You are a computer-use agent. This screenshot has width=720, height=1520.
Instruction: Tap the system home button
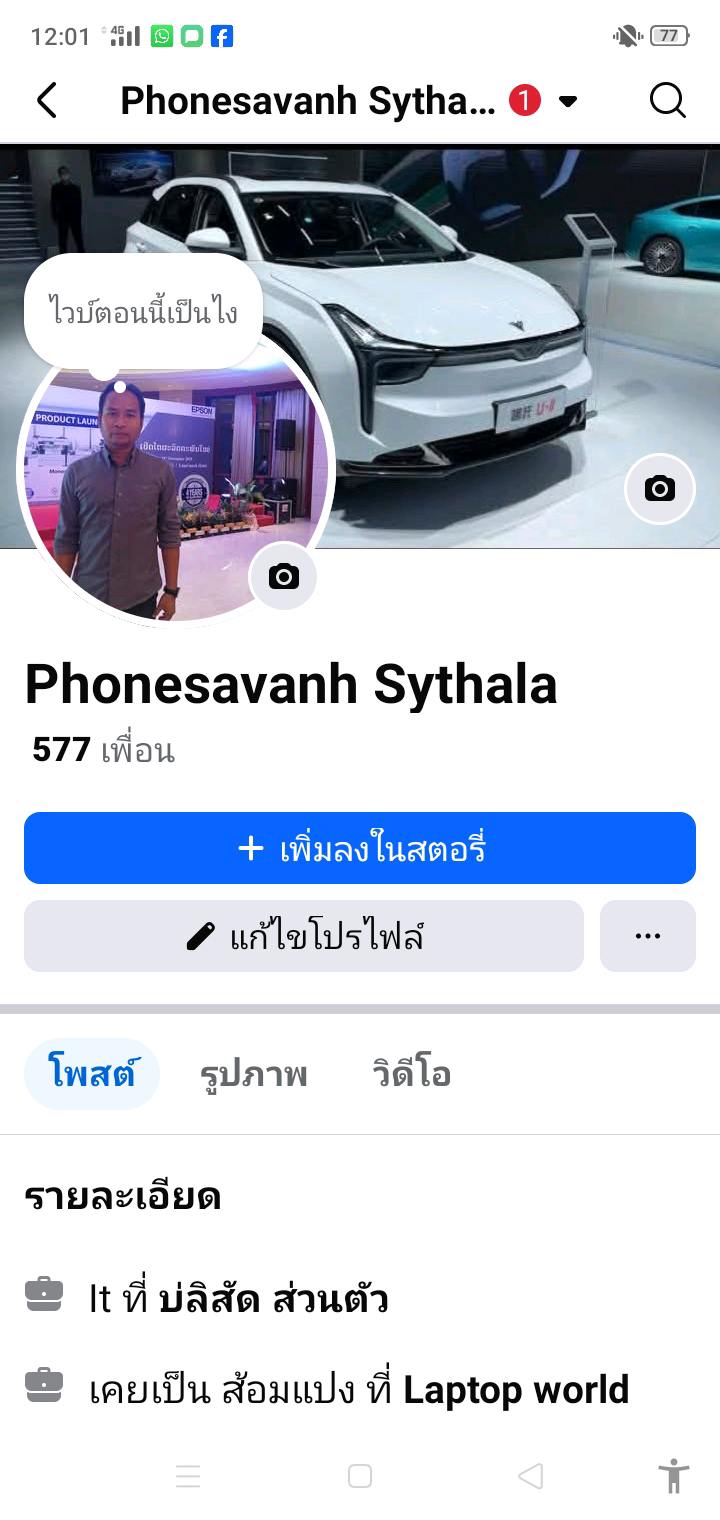[x=360, y=1476]
